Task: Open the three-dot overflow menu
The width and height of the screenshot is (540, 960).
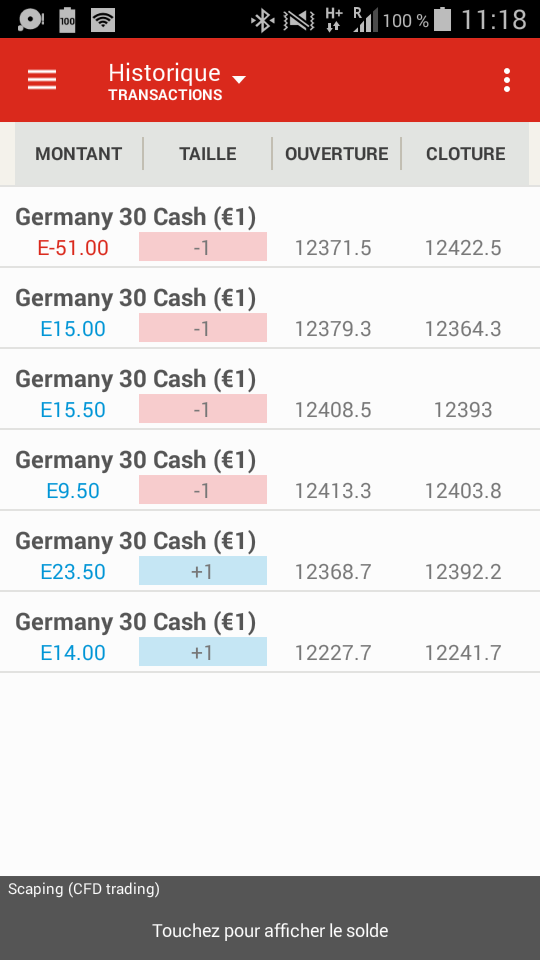Action: (506, 80)
